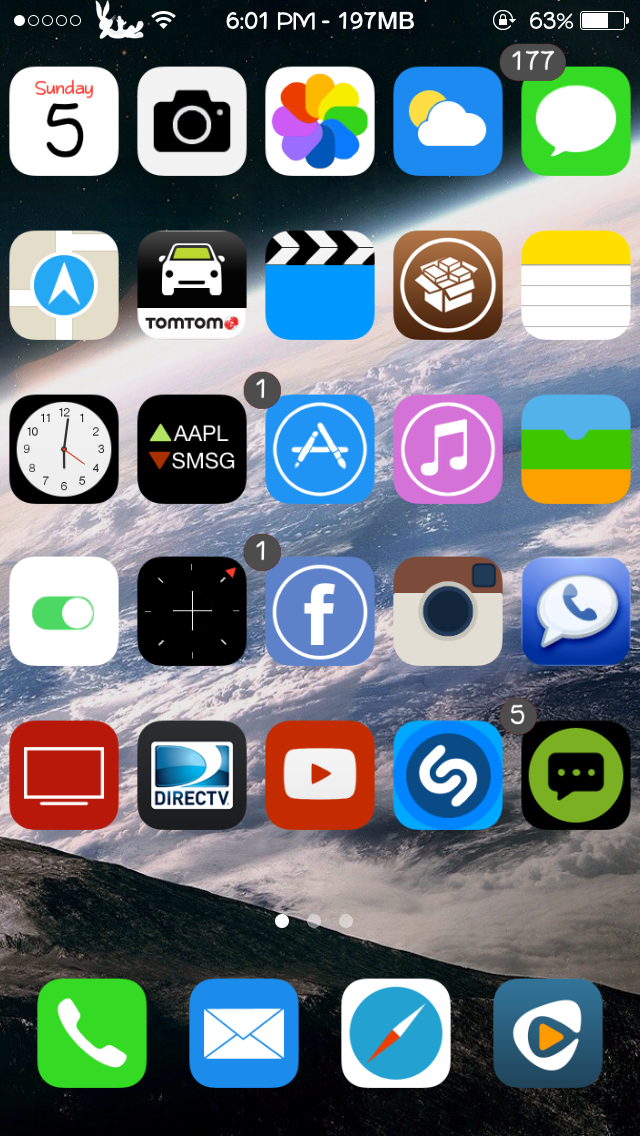640x1136 pixels.
Task: Open the Settings app
Action: [x=64, y=611]
